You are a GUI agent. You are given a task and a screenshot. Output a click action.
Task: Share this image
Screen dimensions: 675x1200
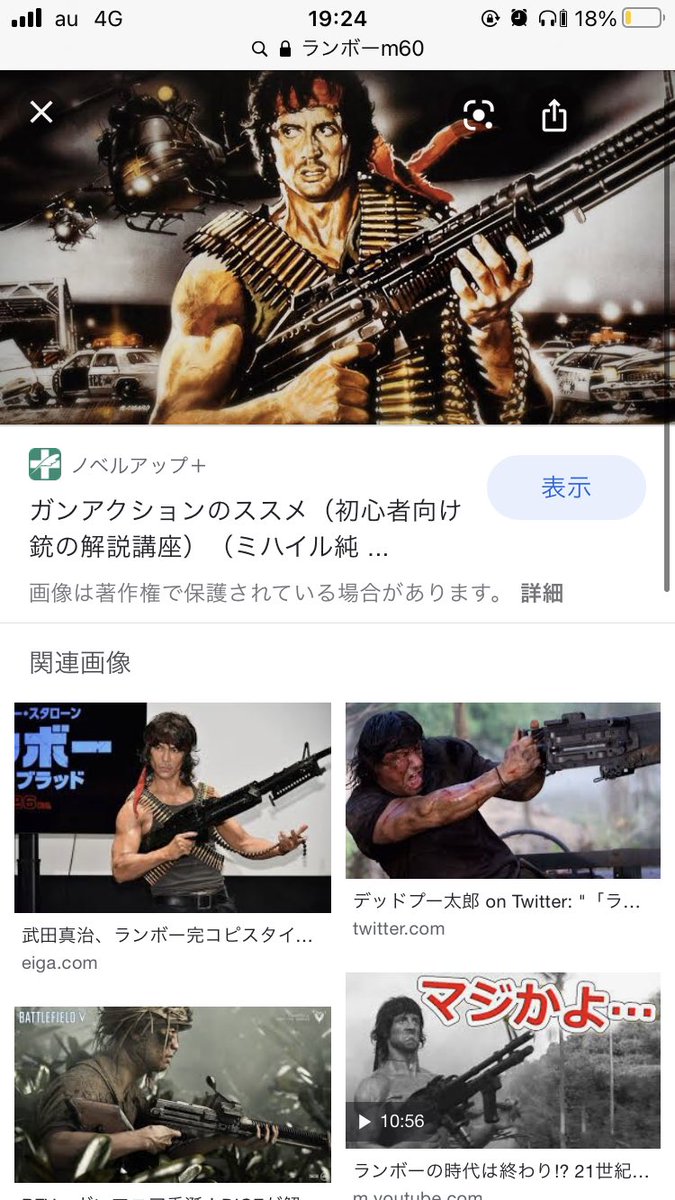tap(554, 116)
